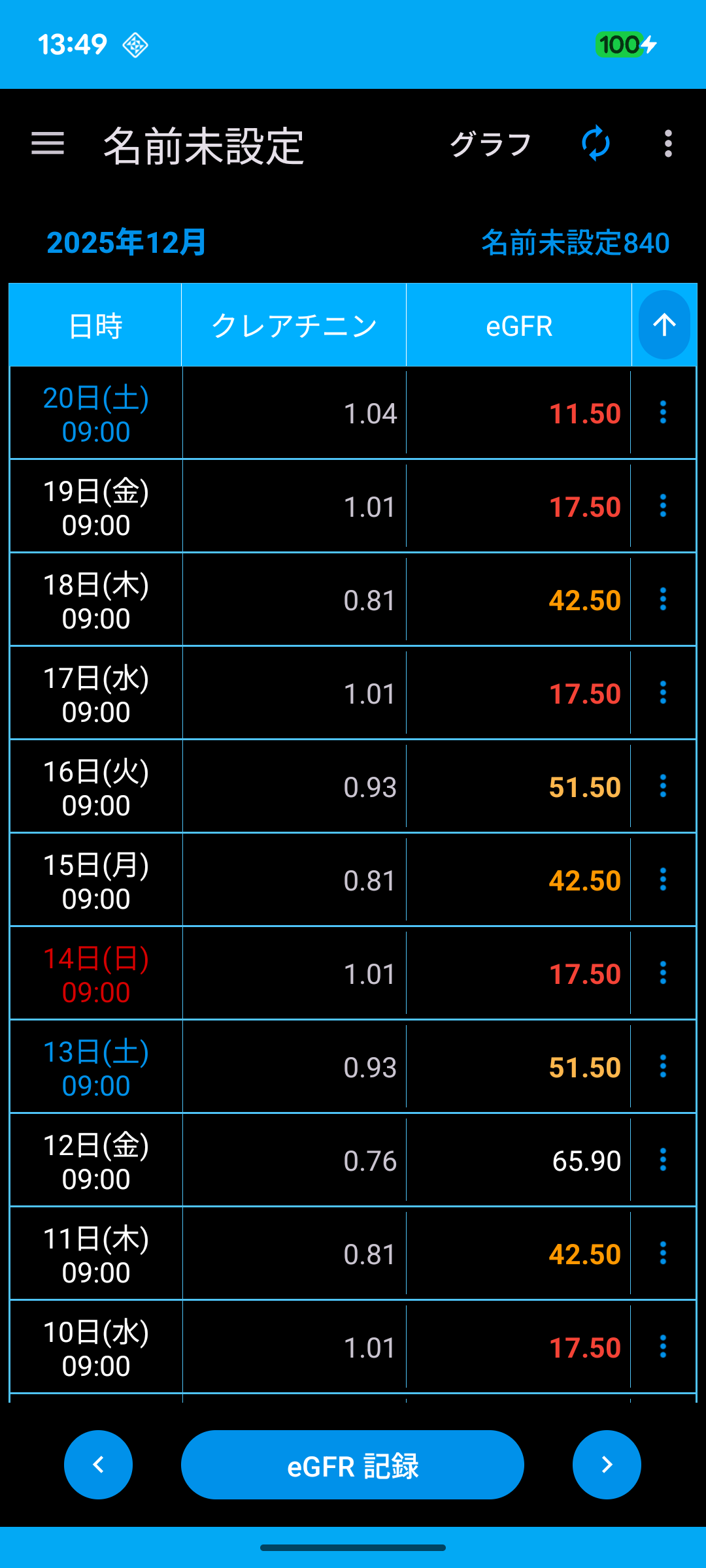Screen dimensions: 706x1568
Task: Open options for the 12日(金) record
Action: (x=663, y=1160)
